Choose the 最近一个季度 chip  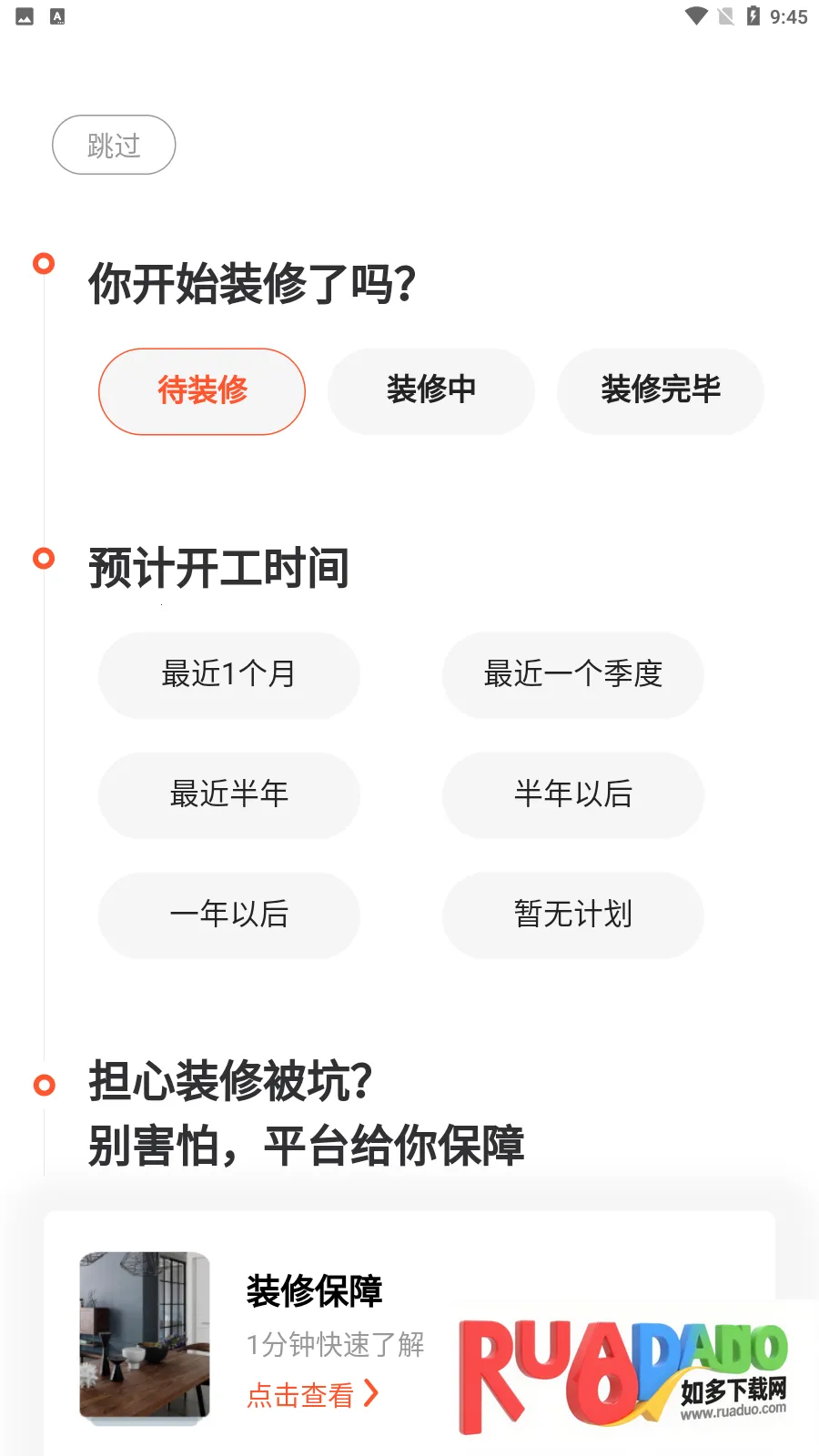pos(573,675)
